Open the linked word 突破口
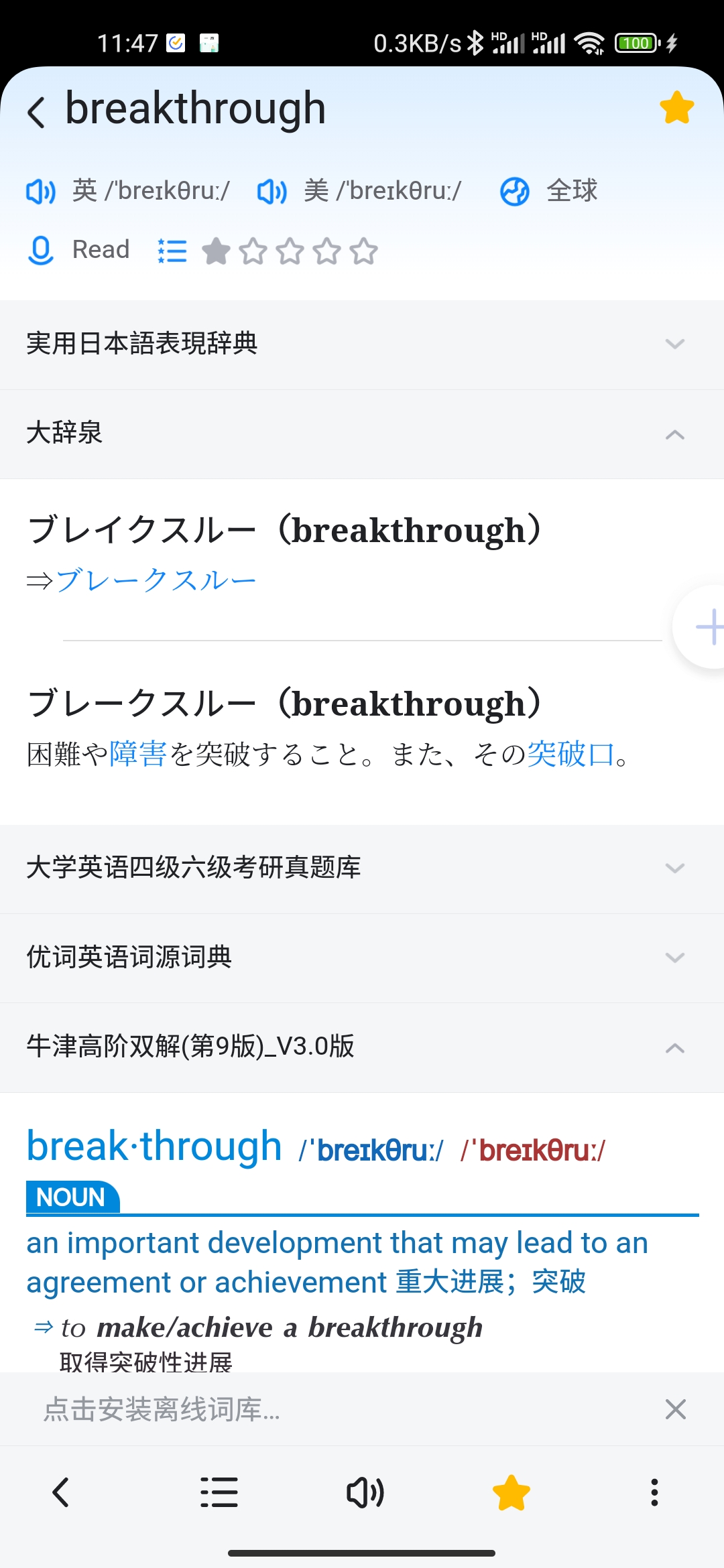This screenshot has height=1568, width=724. click(x=570, y=754)
